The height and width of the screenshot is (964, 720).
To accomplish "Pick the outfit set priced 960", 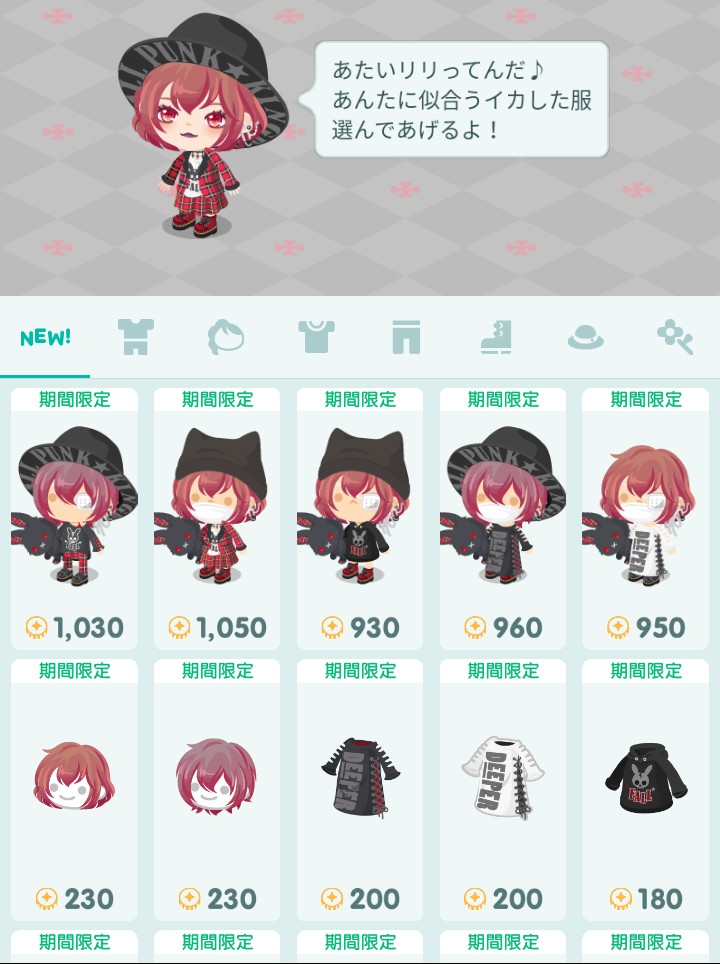I will 503,520.
